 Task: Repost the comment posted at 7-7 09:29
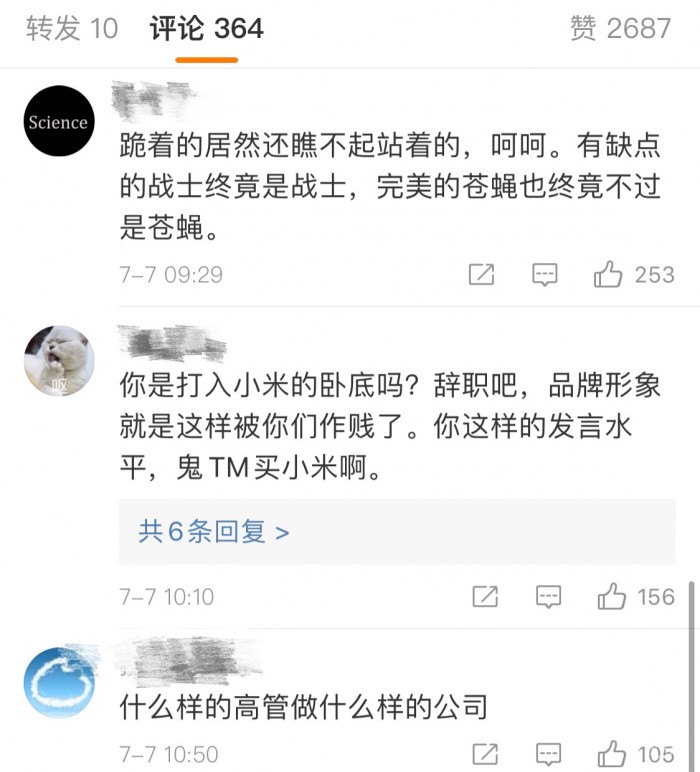click(x=482, y=274)
